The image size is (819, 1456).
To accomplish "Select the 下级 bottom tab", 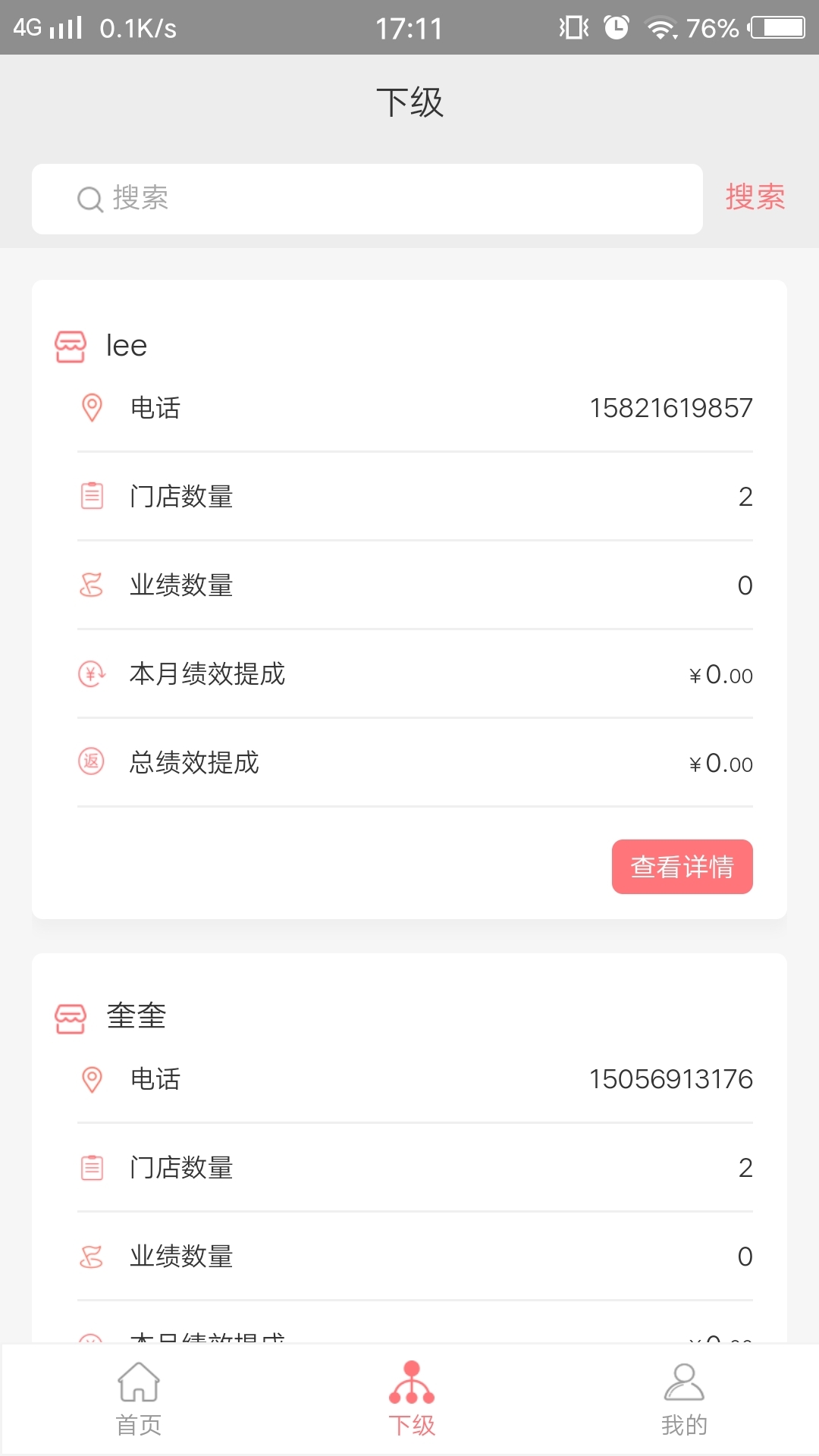I will point(412,1399).
